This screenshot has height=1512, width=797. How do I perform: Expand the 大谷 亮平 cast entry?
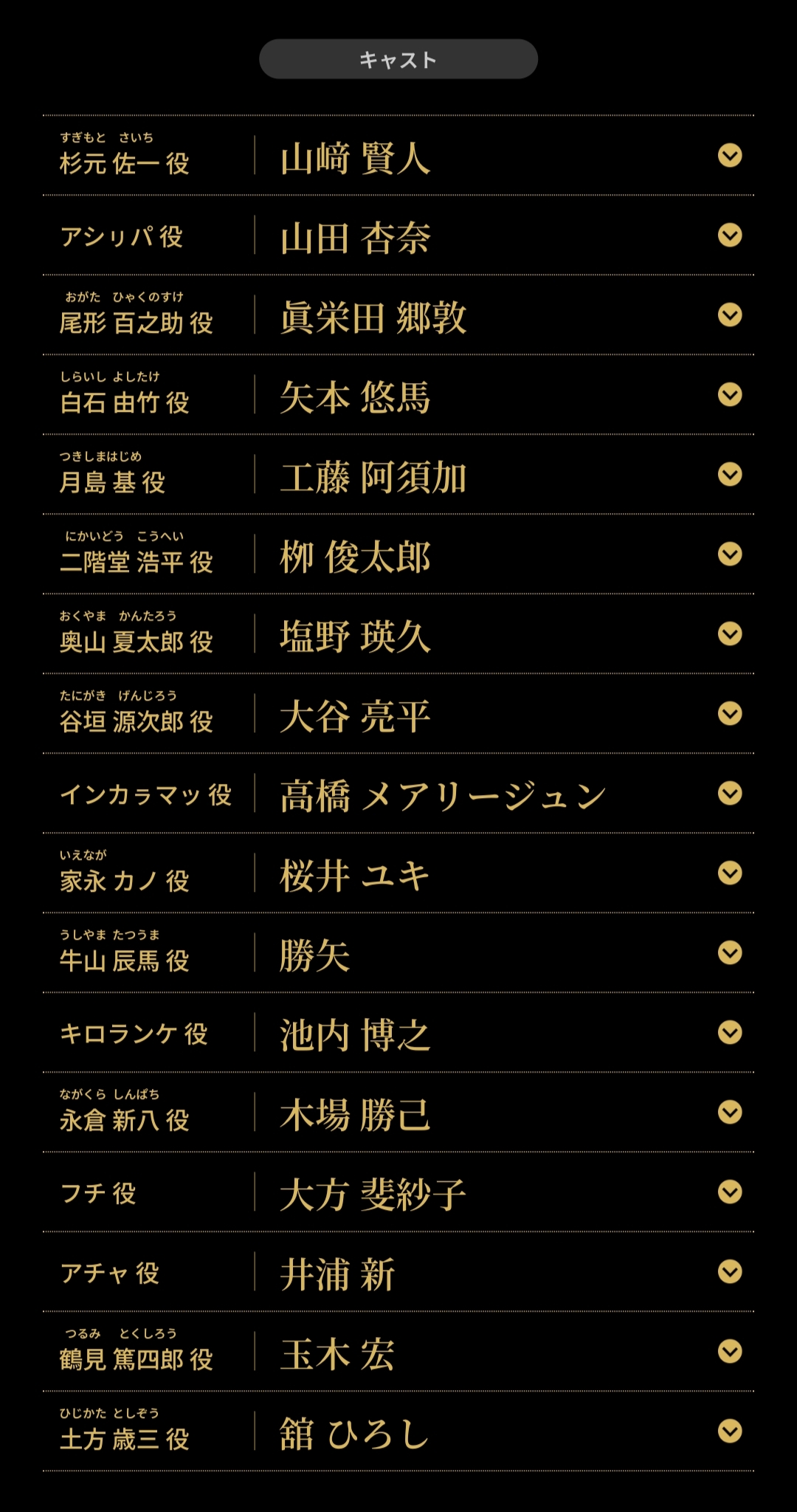(x=730, y=713)
